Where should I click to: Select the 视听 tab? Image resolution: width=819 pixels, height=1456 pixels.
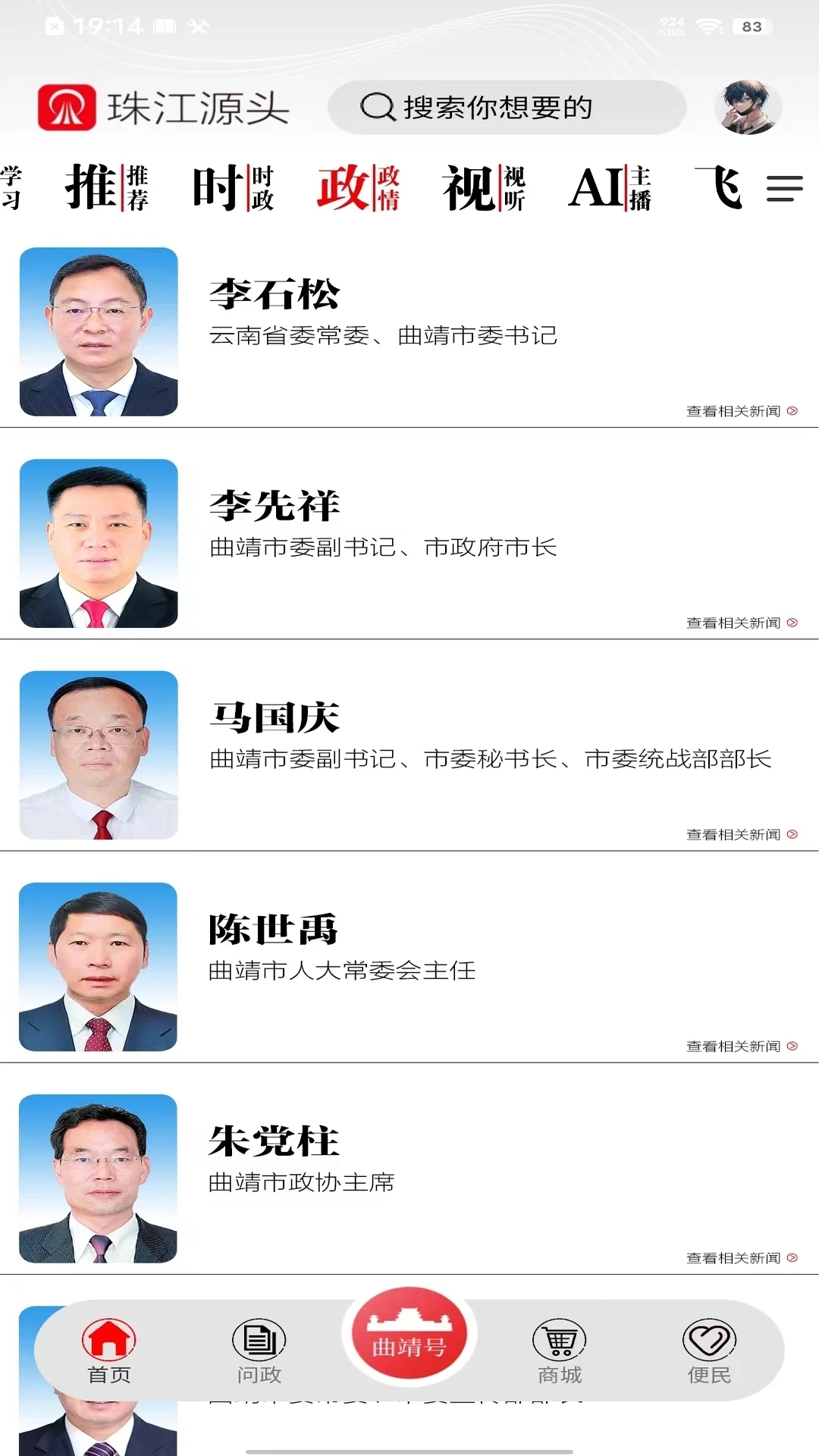pos(484,187)
